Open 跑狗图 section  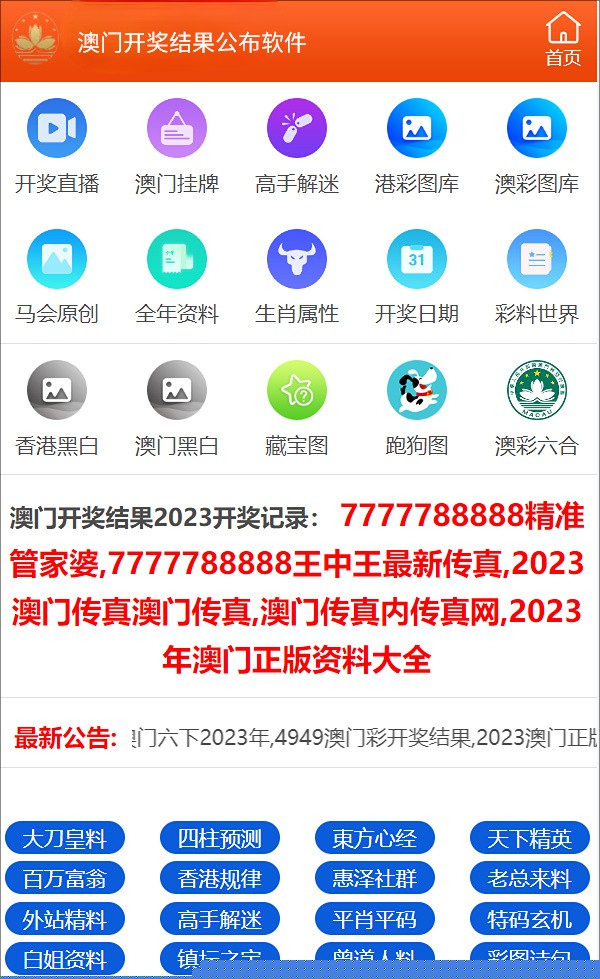(x=416, y=408)
